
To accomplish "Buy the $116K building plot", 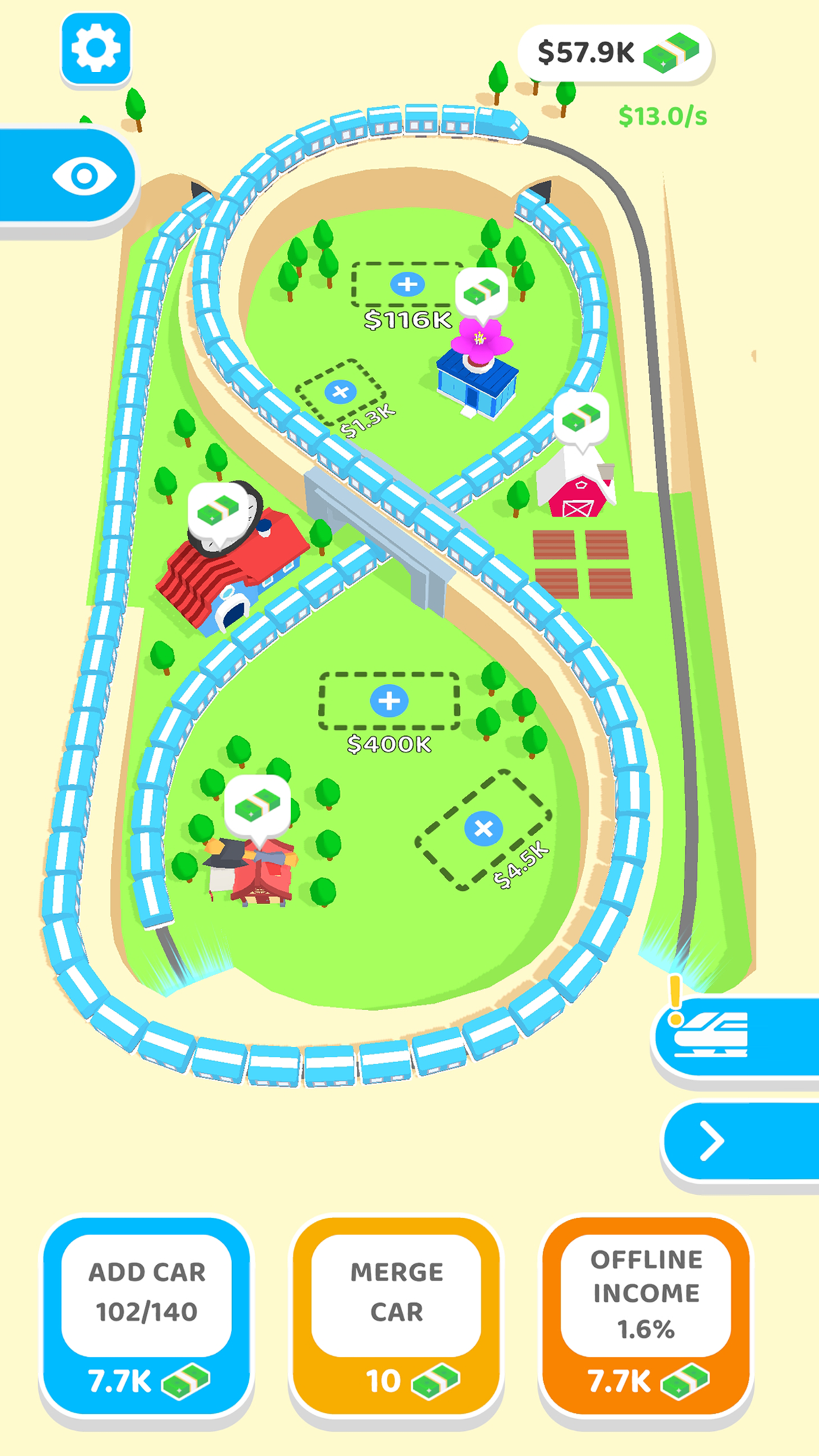I will 407,285.
